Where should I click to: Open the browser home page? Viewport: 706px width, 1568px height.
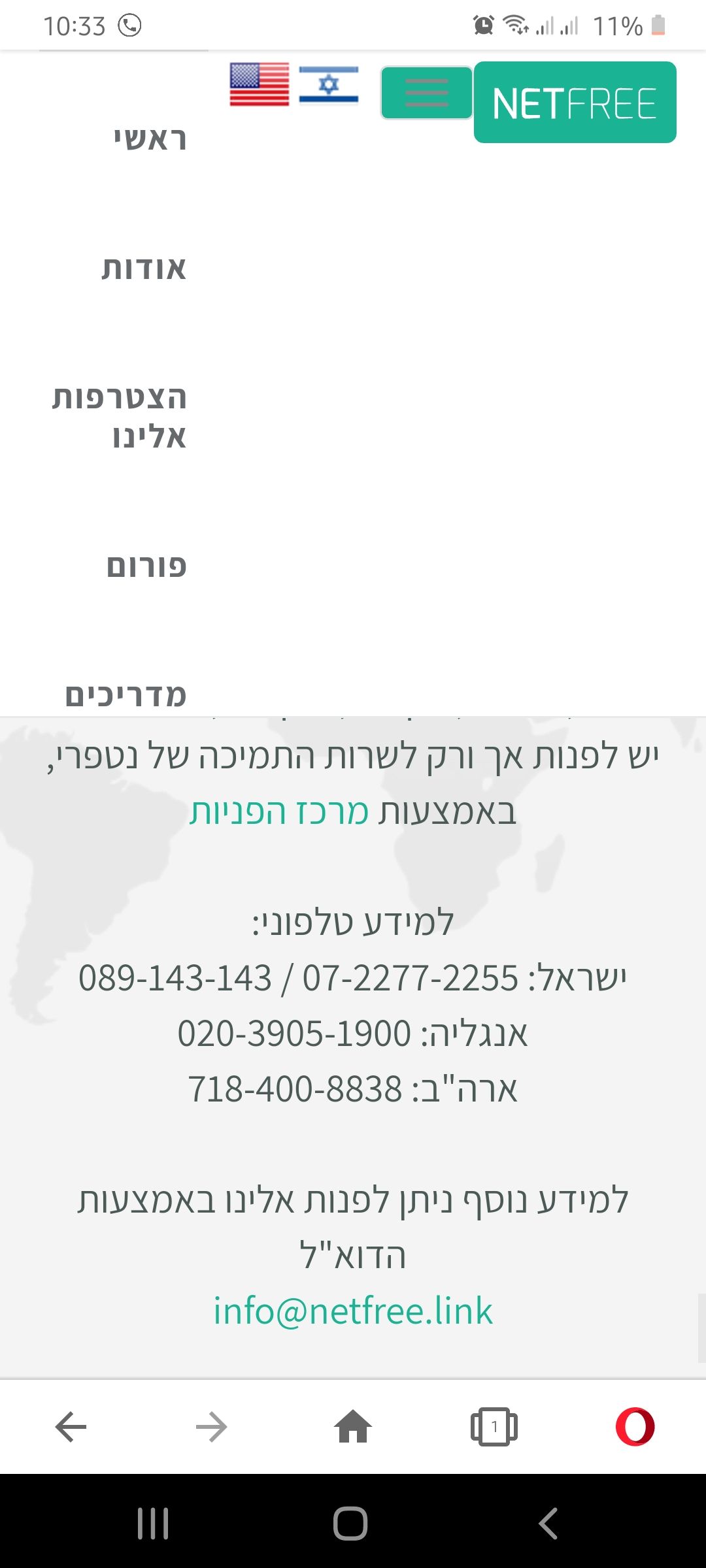pos(353,1427)
